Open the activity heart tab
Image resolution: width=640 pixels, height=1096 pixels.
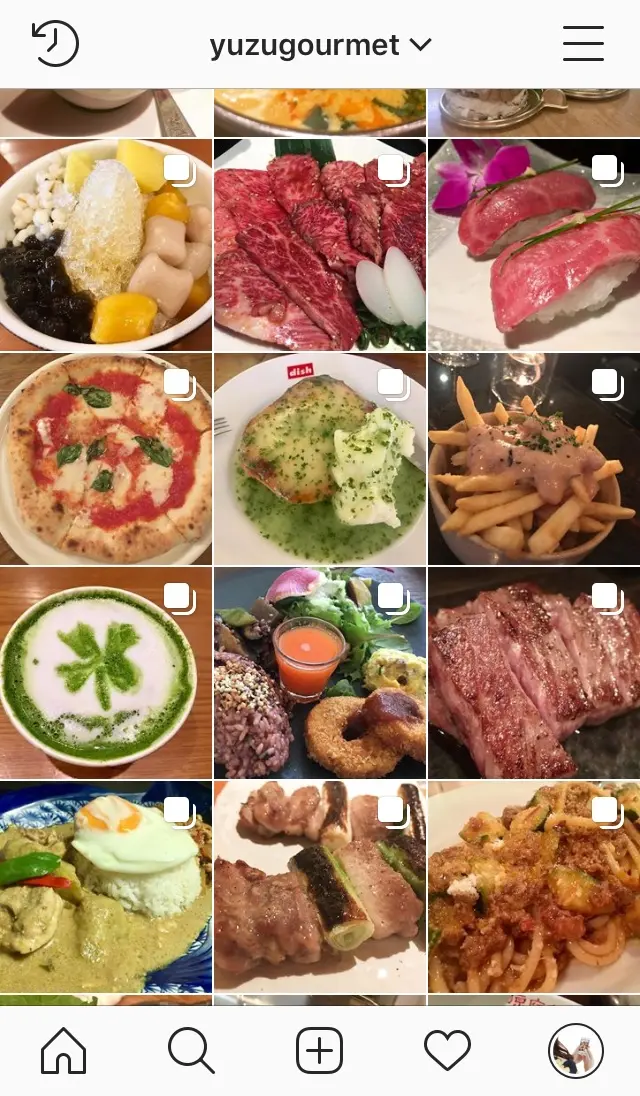pos(447,1051)
